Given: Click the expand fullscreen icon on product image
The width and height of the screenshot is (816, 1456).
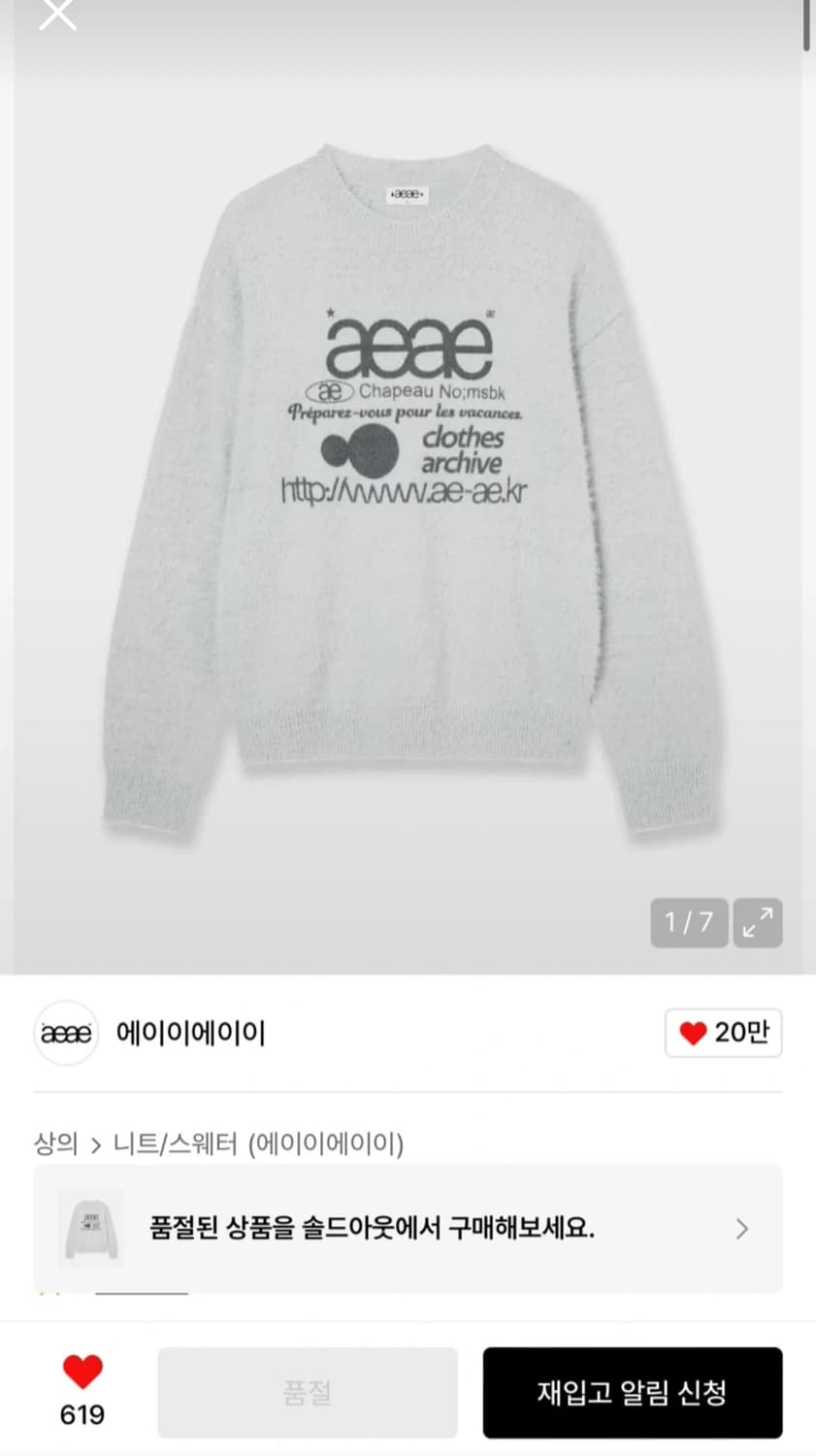Looking at the screenshot, I should [x=758, y=923].
